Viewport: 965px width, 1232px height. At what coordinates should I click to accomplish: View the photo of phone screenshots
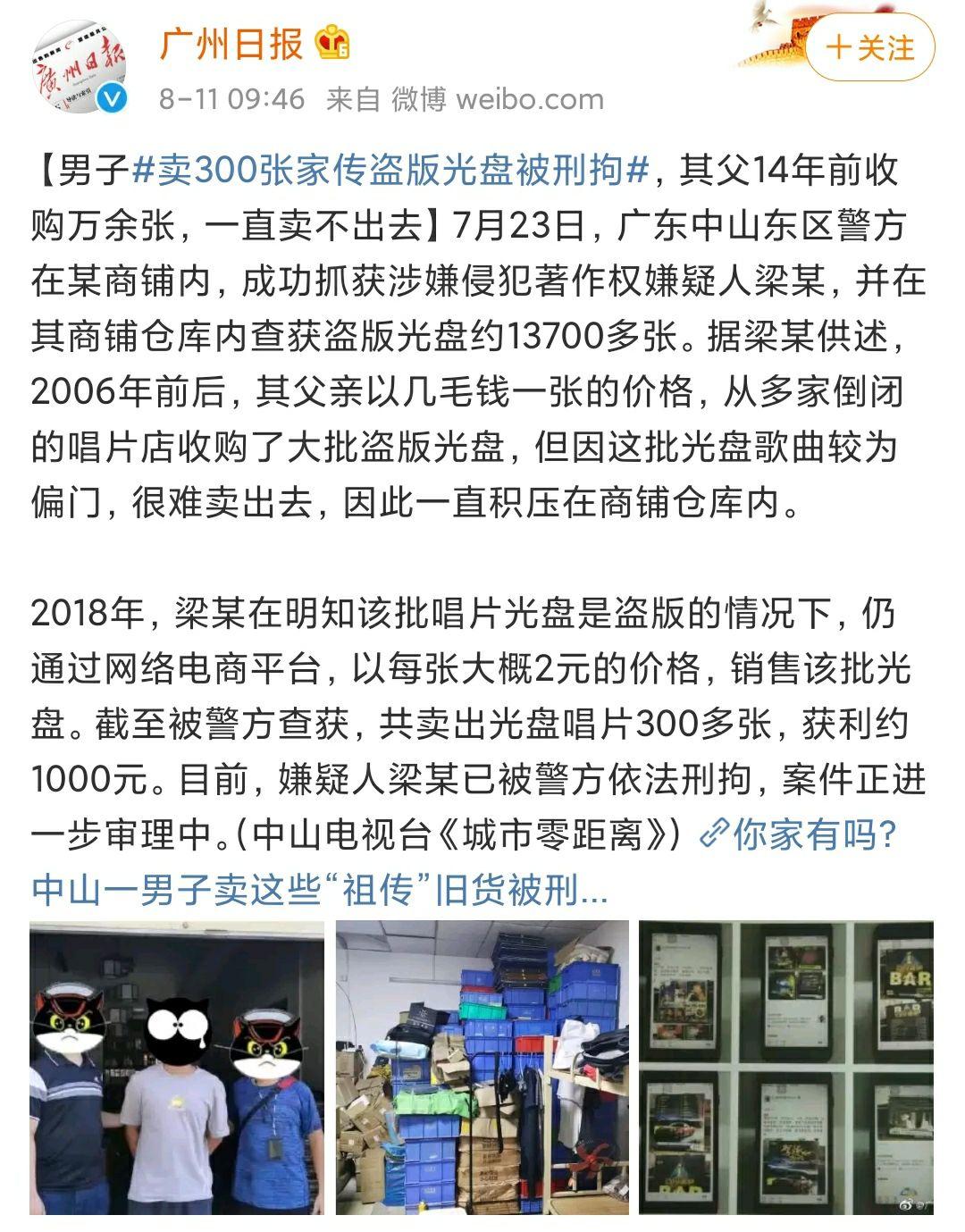click(785, 1068)
